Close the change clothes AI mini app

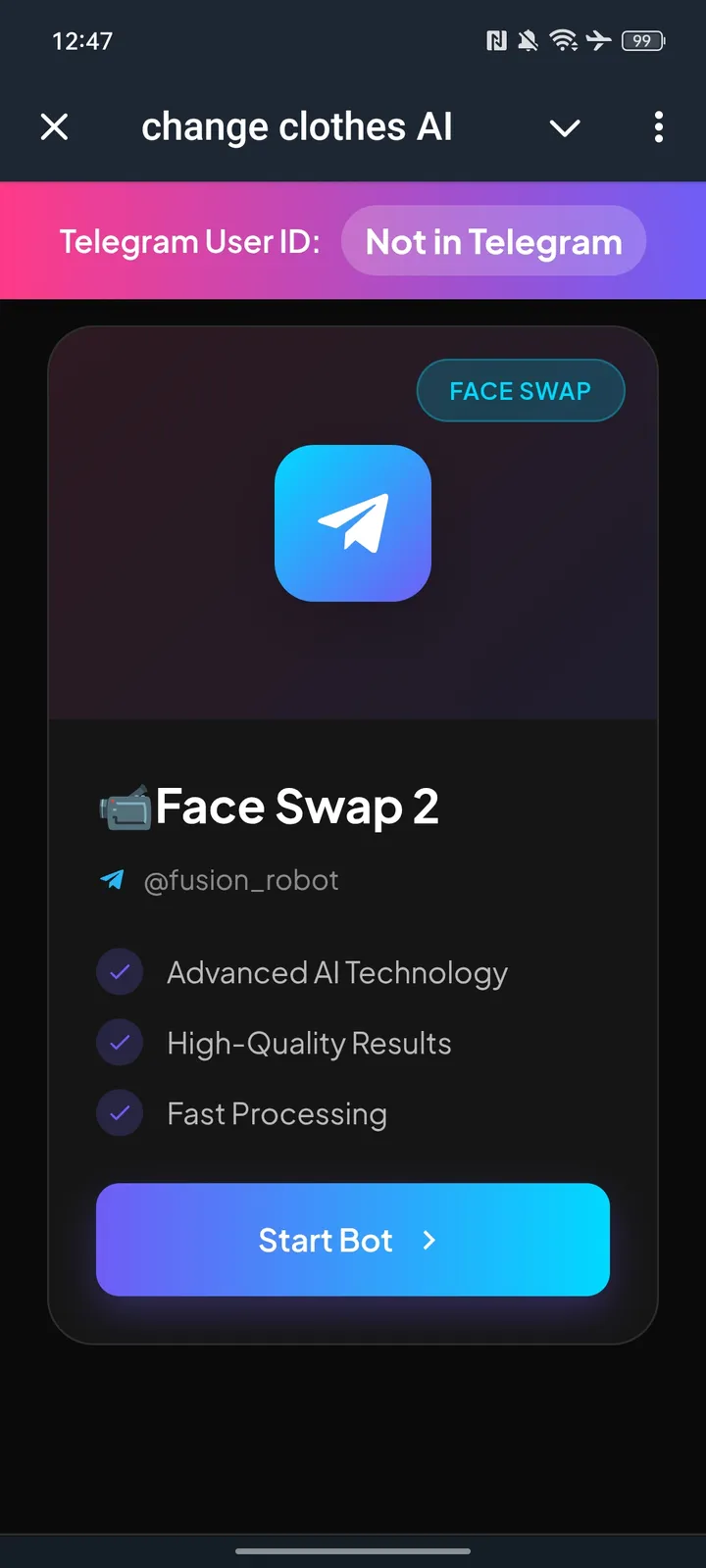coord(55,127)
